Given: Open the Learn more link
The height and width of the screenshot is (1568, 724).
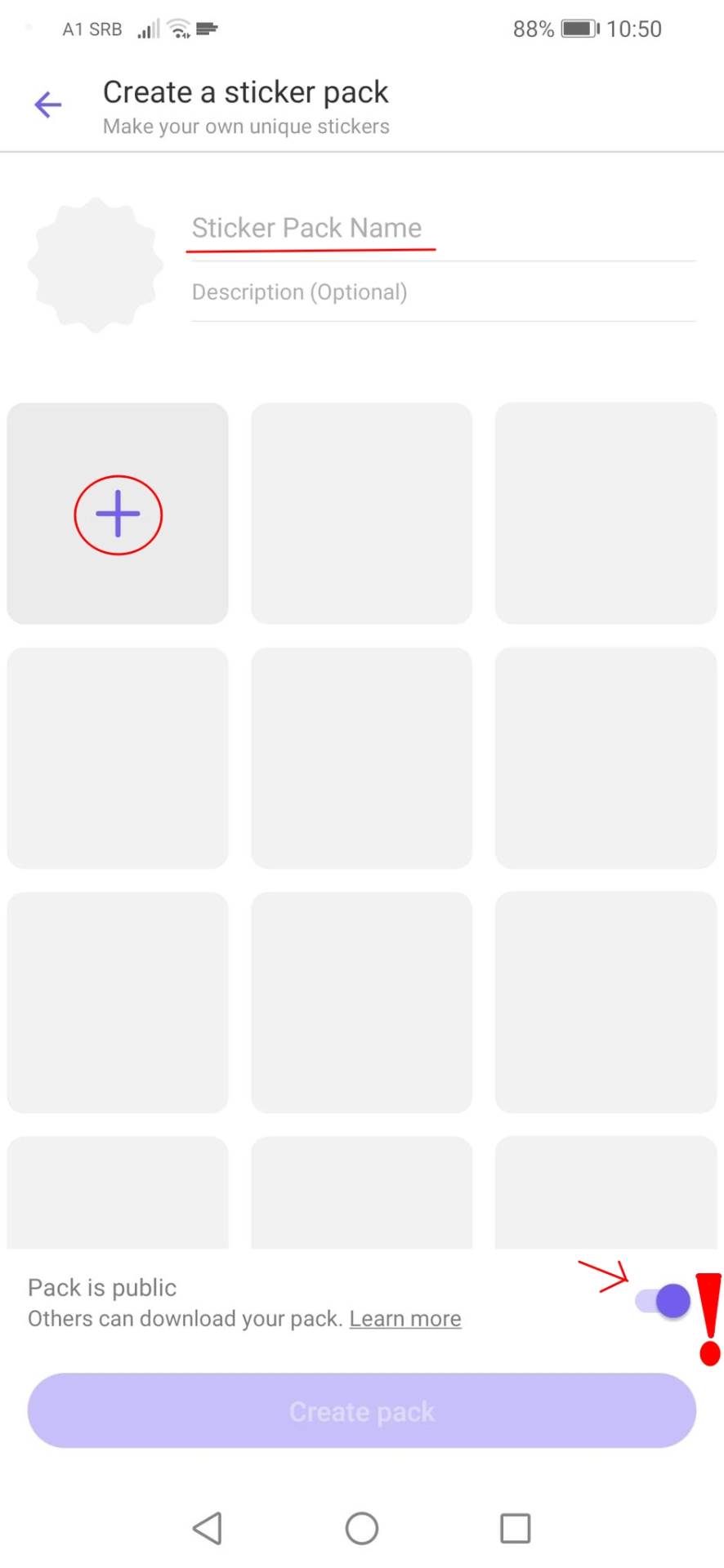Looking at the screenshot, I should pos(404,1317).
